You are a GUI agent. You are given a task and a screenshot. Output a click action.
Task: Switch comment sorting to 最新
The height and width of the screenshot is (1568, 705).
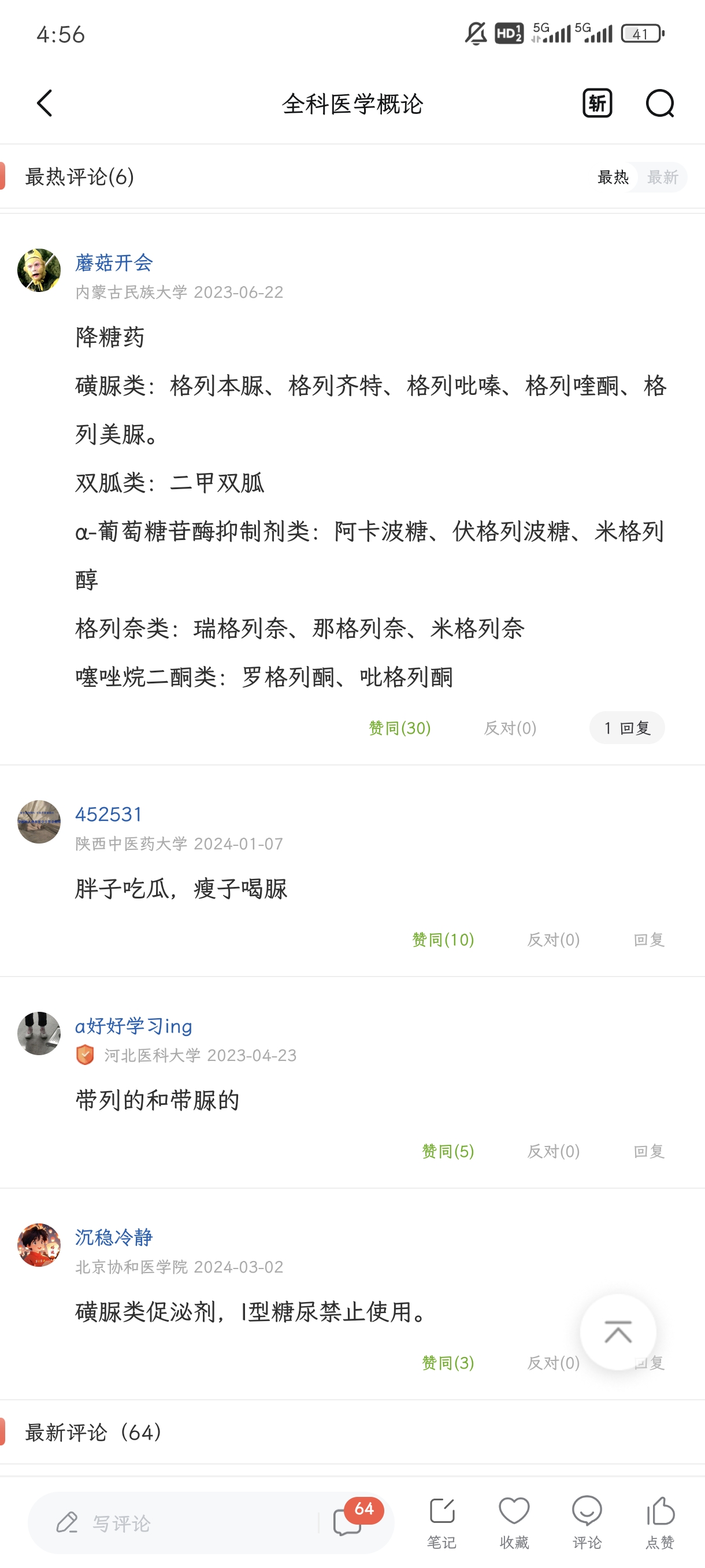pos(662,177)
